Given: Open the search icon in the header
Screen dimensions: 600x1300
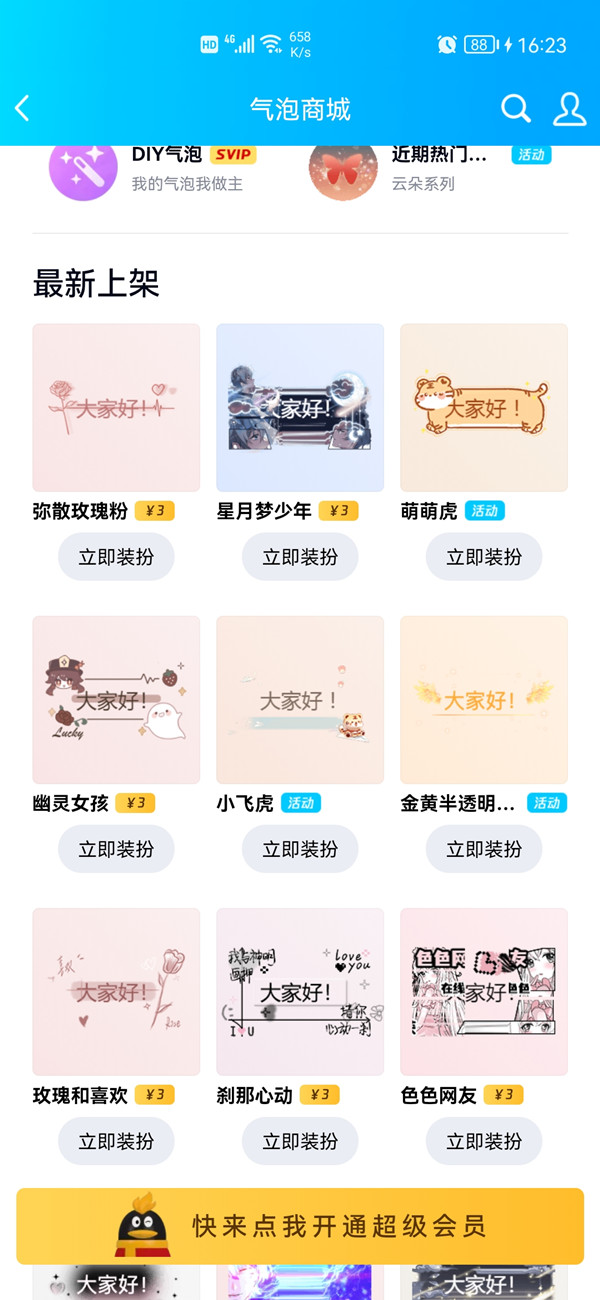Looking at the screenshot, I should (x=516, y=109).
